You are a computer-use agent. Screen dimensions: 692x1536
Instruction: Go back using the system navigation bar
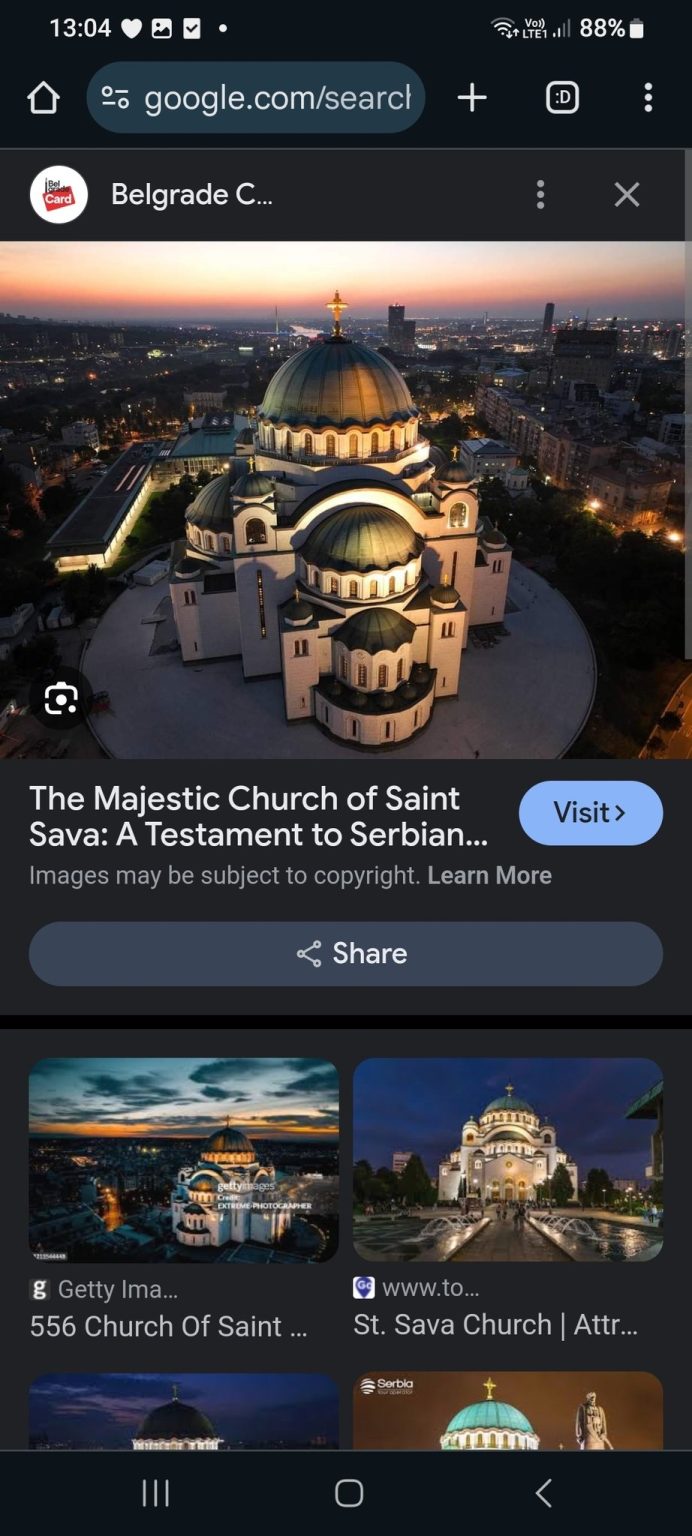click(x=543, y=1494)
